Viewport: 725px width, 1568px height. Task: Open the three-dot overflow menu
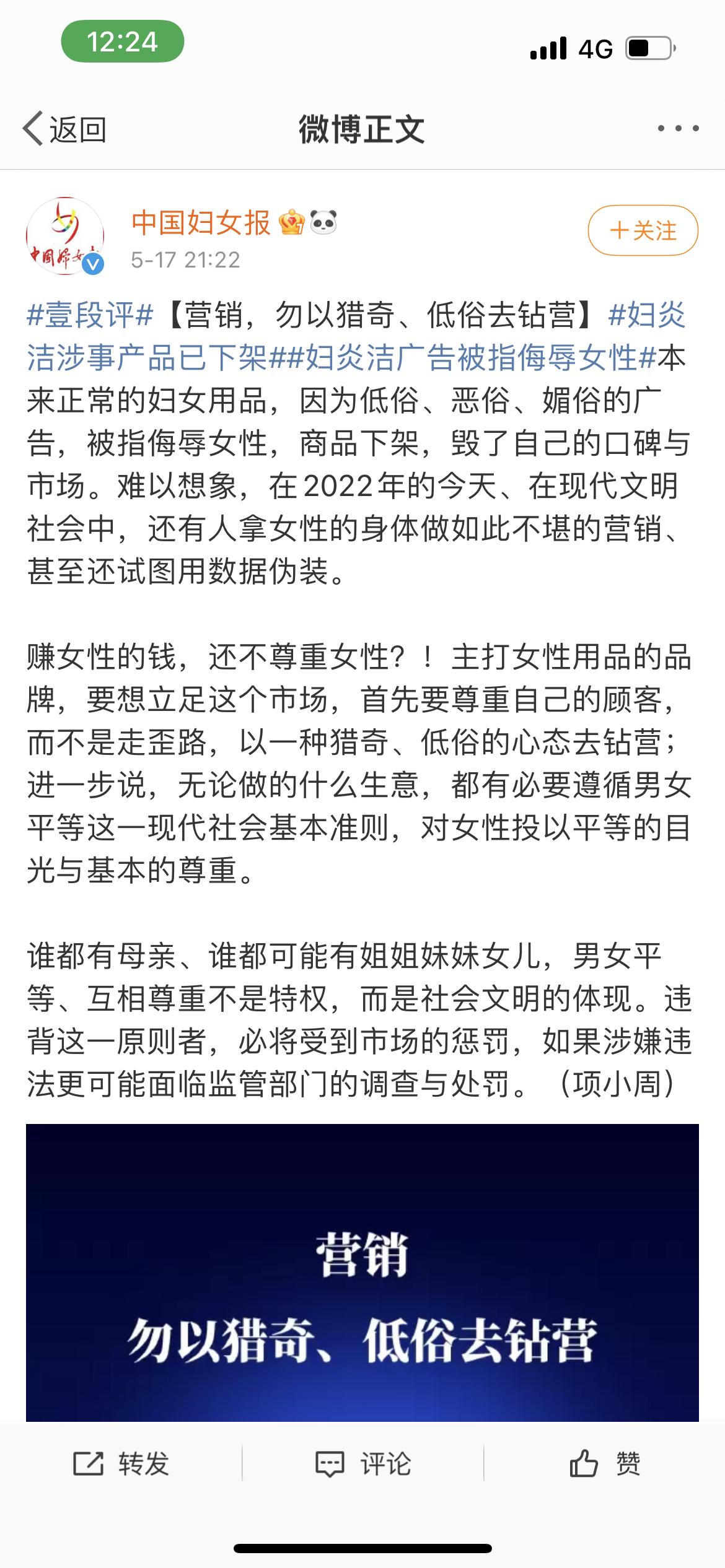pos(678,129)
